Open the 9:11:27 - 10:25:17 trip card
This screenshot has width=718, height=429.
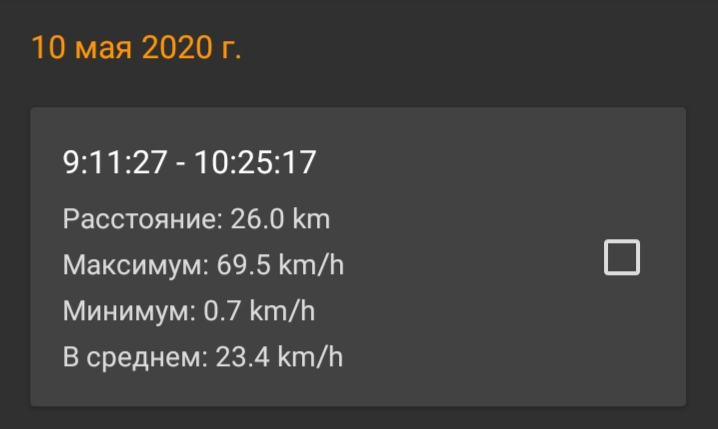coord(300,258)
